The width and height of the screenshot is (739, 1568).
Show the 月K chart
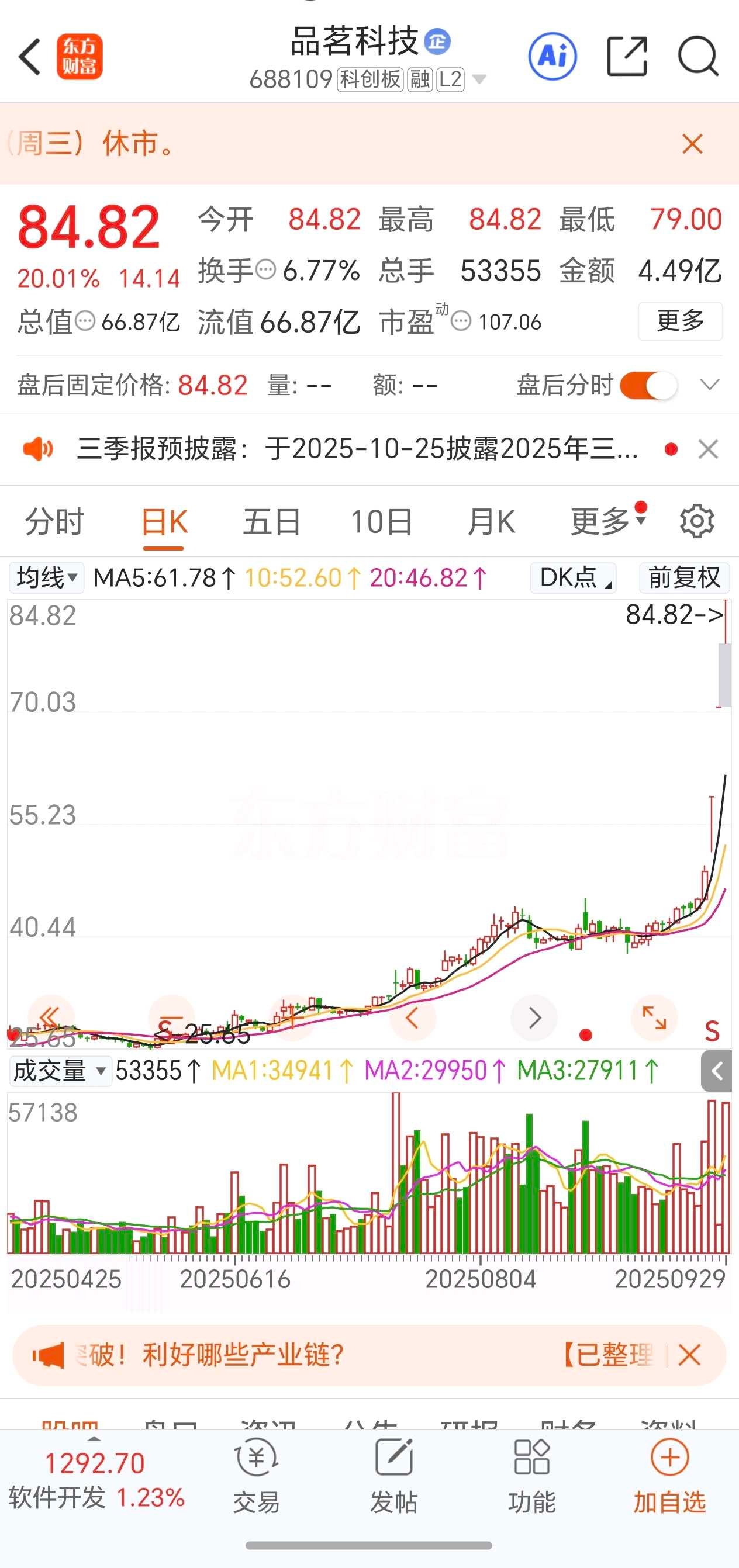click(491, 522)
